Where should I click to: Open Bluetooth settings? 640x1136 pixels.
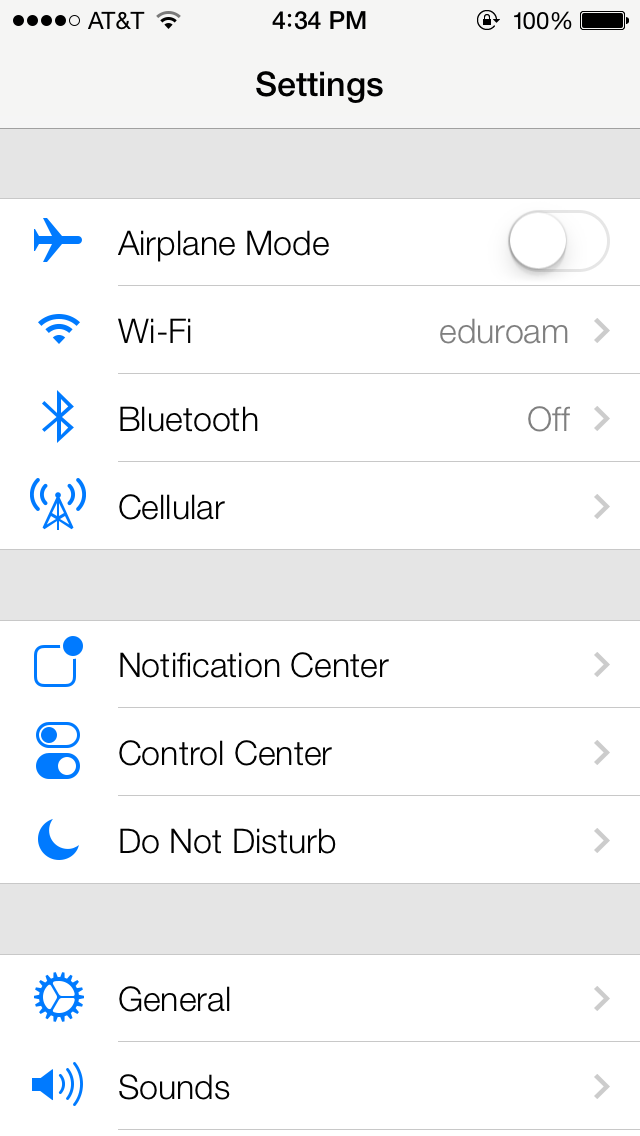(320, 419)
